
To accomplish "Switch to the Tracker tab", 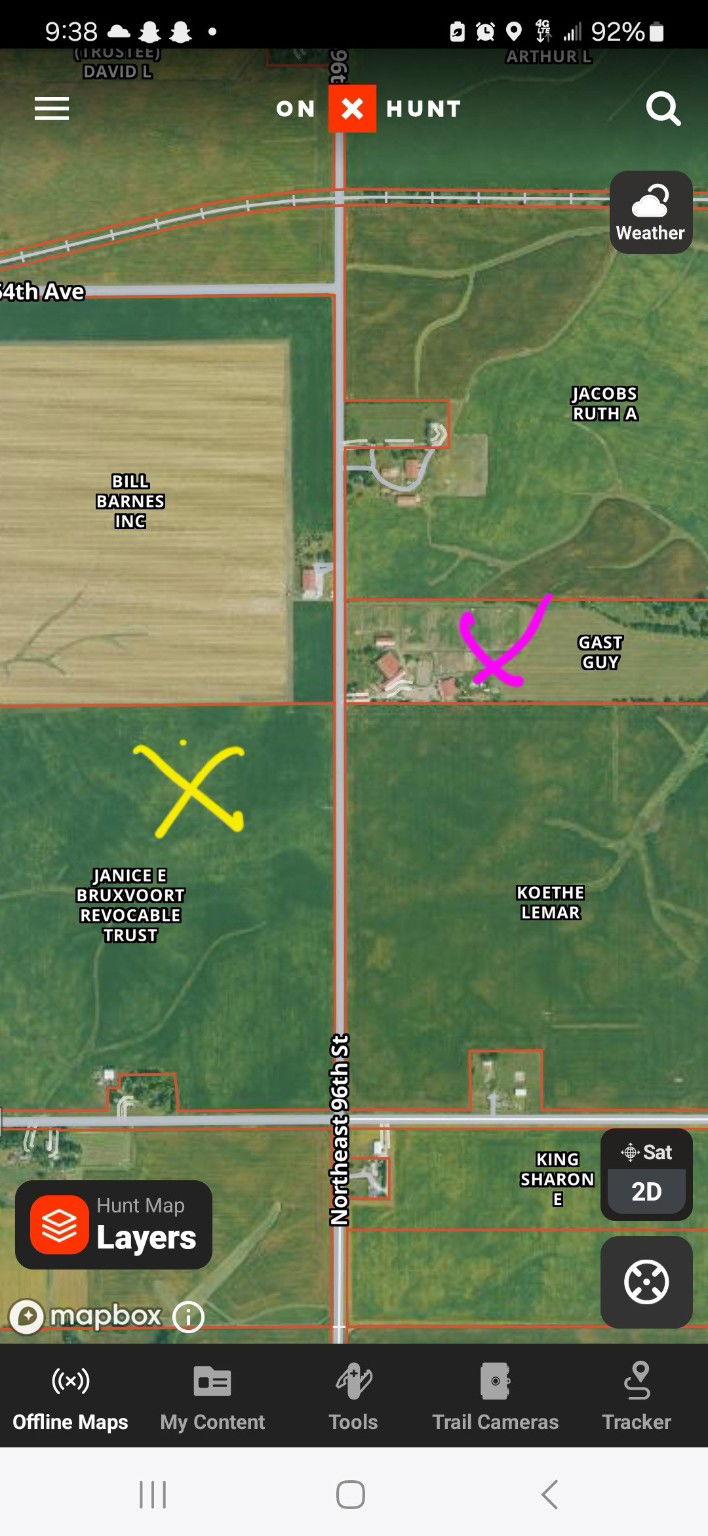I will (x=636, y=1397).
